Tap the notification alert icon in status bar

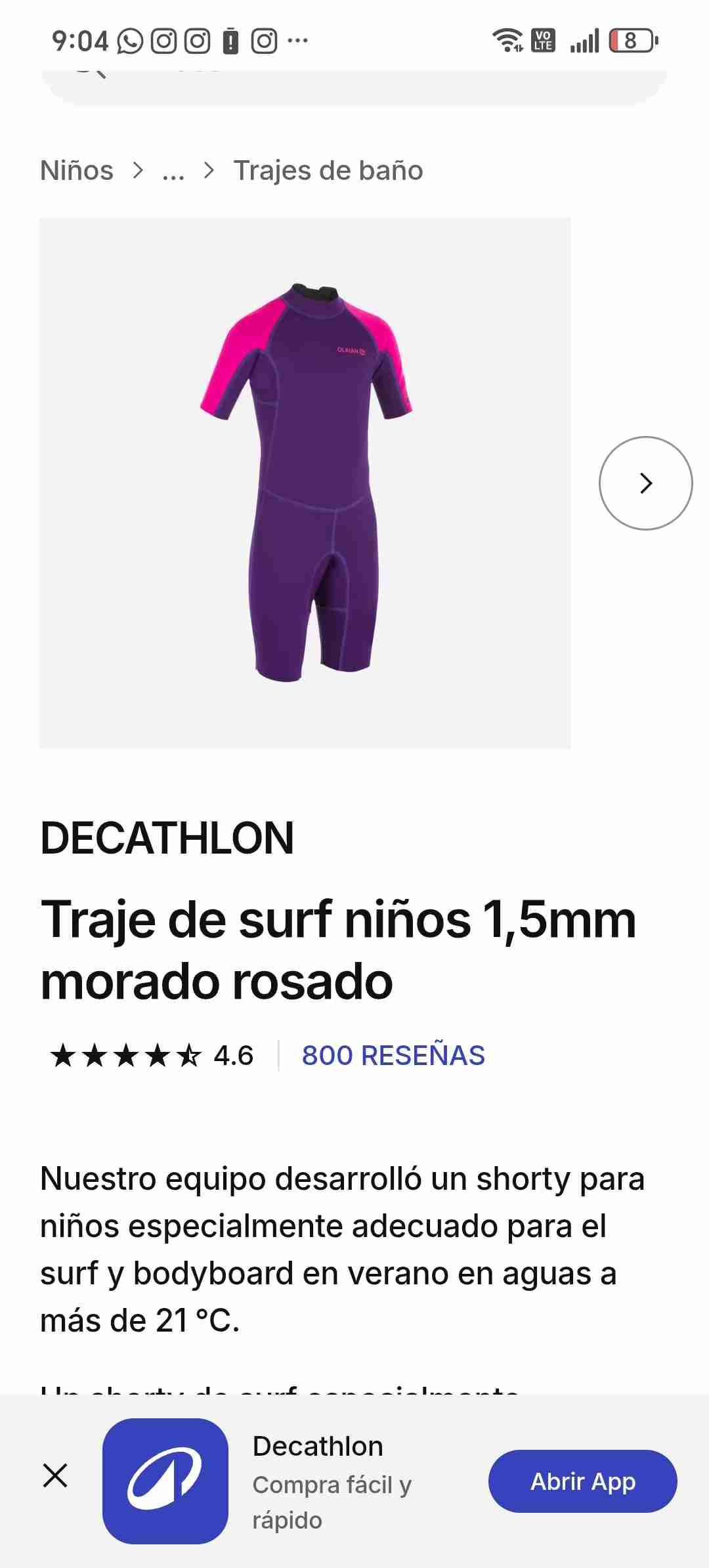[x=230, y=41]
